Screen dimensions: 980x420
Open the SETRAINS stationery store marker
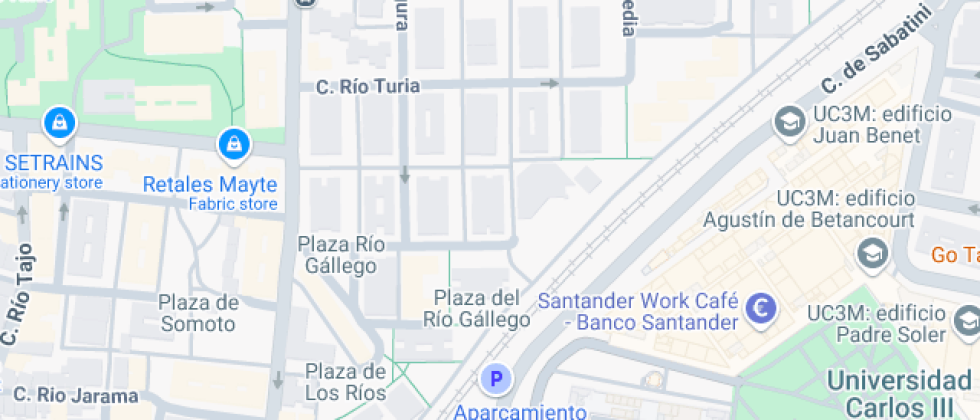click(61, 124)
